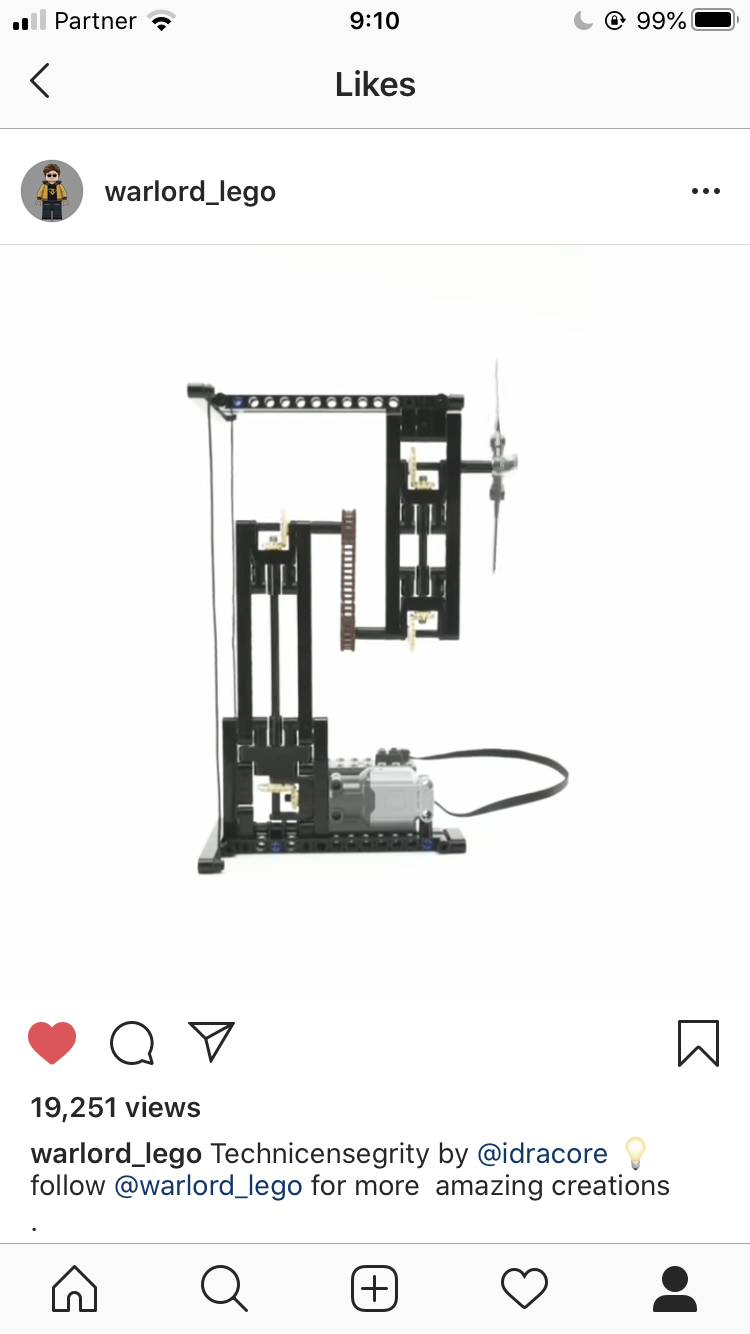Switch to the Search tab
This screenshot has height=1334, width=750.
(224, 1288)
